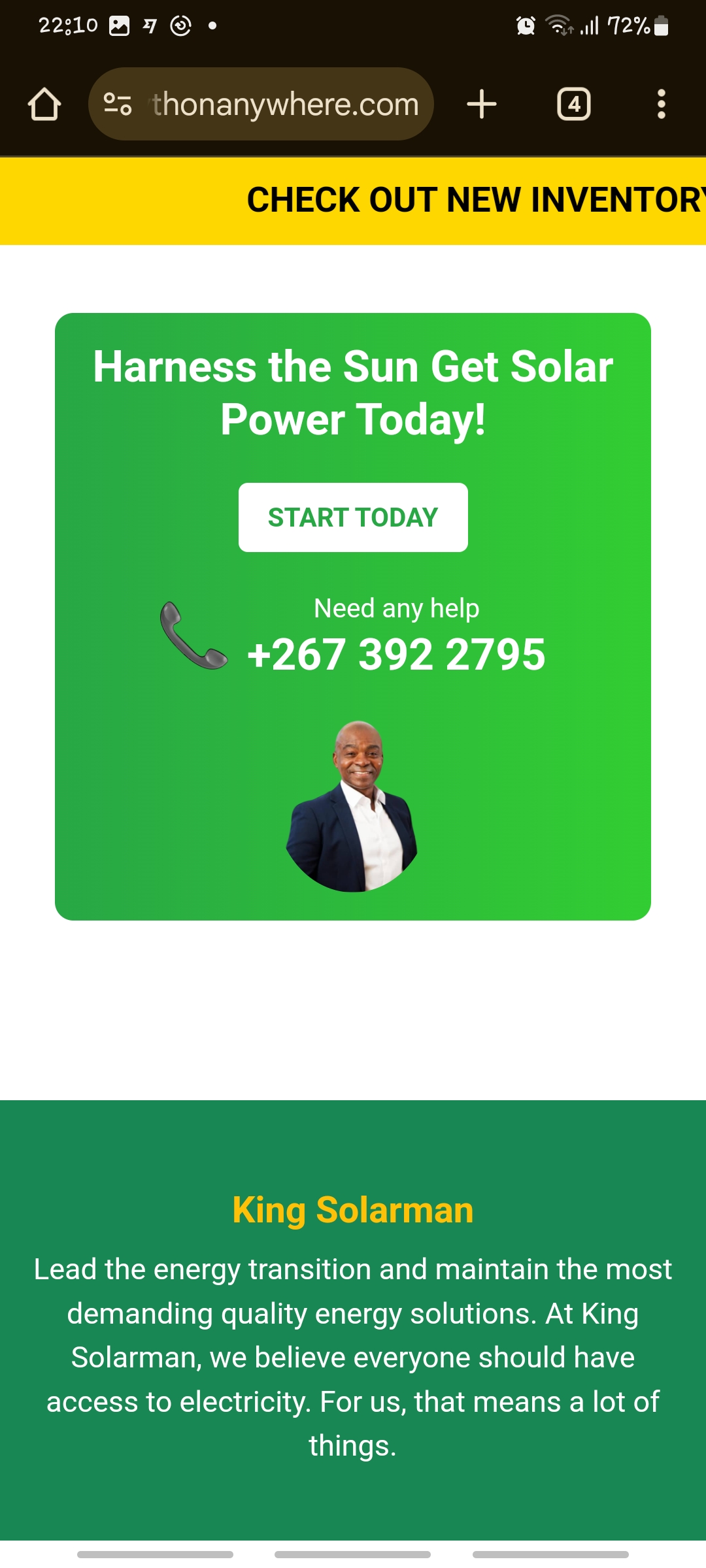
Task: View the four open tabs
Action: (x=573, y=105)
